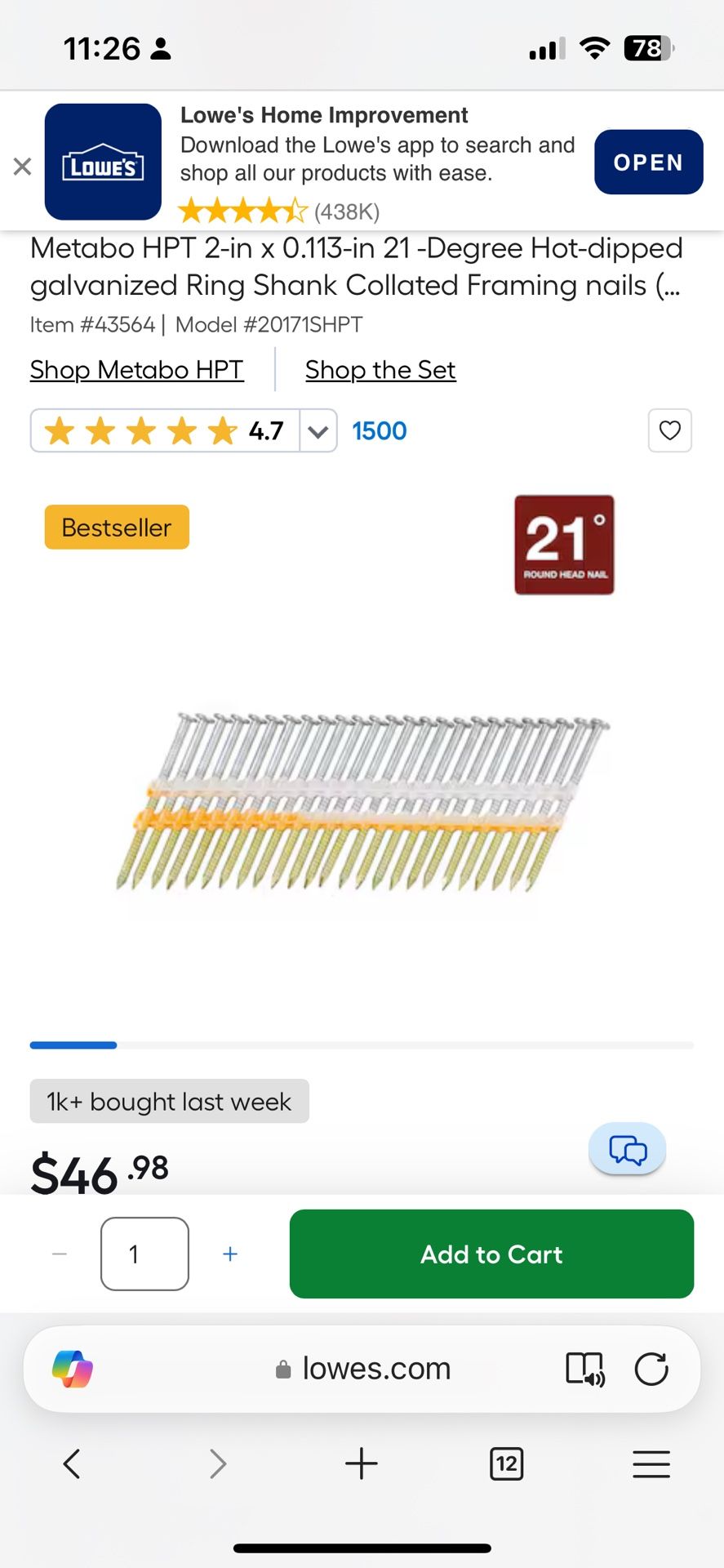Tap the image carousel progress bar

362,1045
